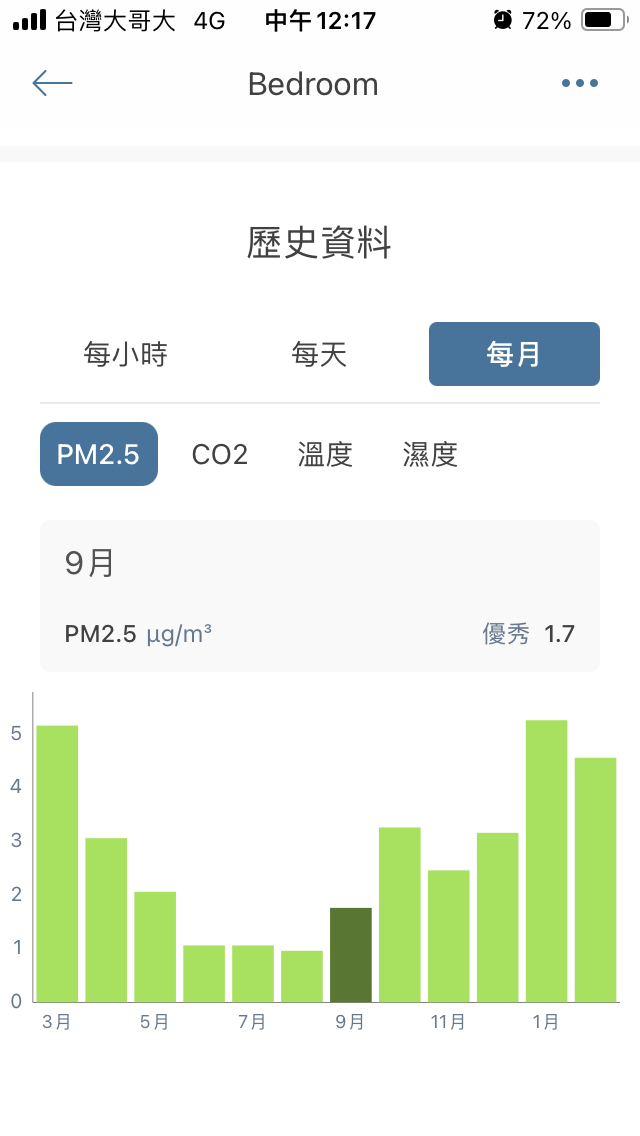Select the 5月 bar in the chart
Image resolution: width=640 pixels, height=1136 pixels.
coord(155,946)
